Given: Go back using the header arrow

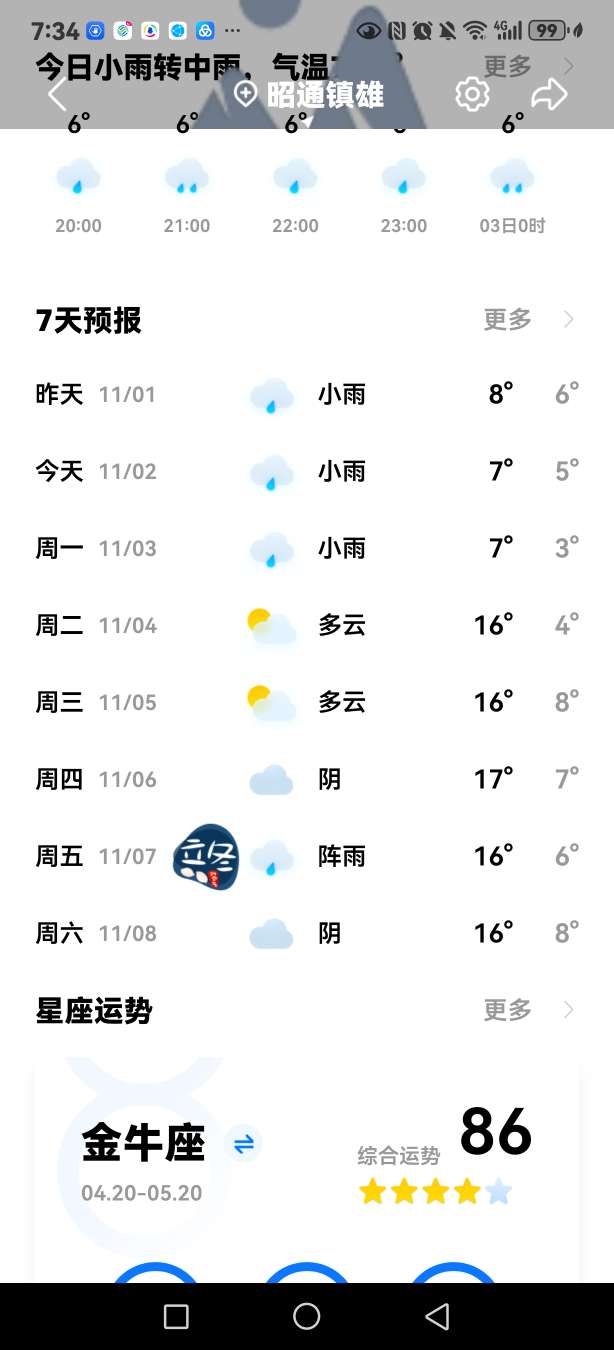Looking at the screenshot, I should pos(58,95).
